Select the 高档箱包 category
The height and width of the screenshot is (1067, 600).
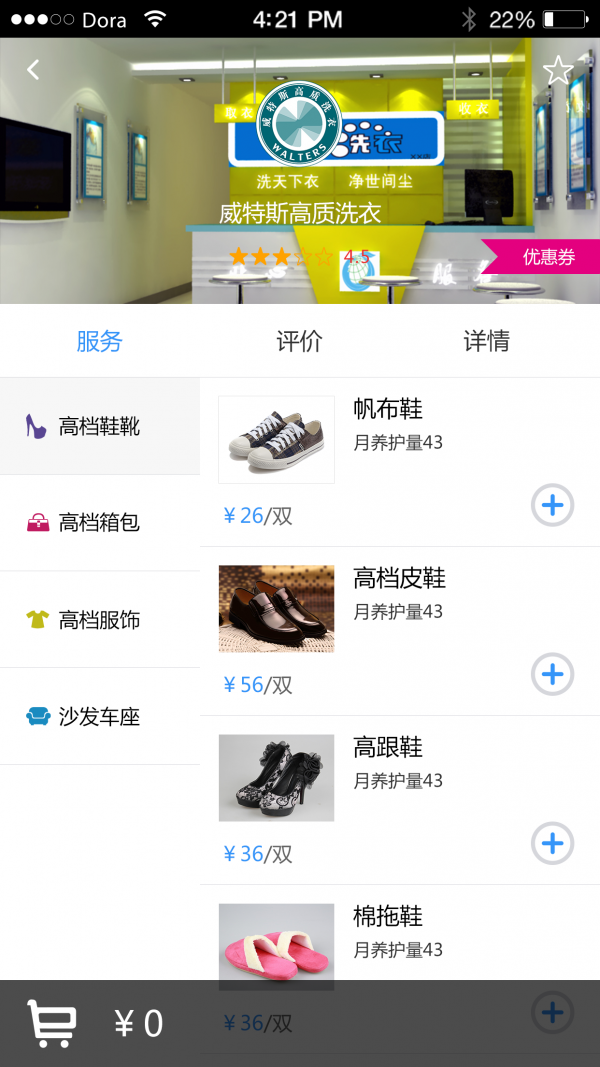(99, 522)
